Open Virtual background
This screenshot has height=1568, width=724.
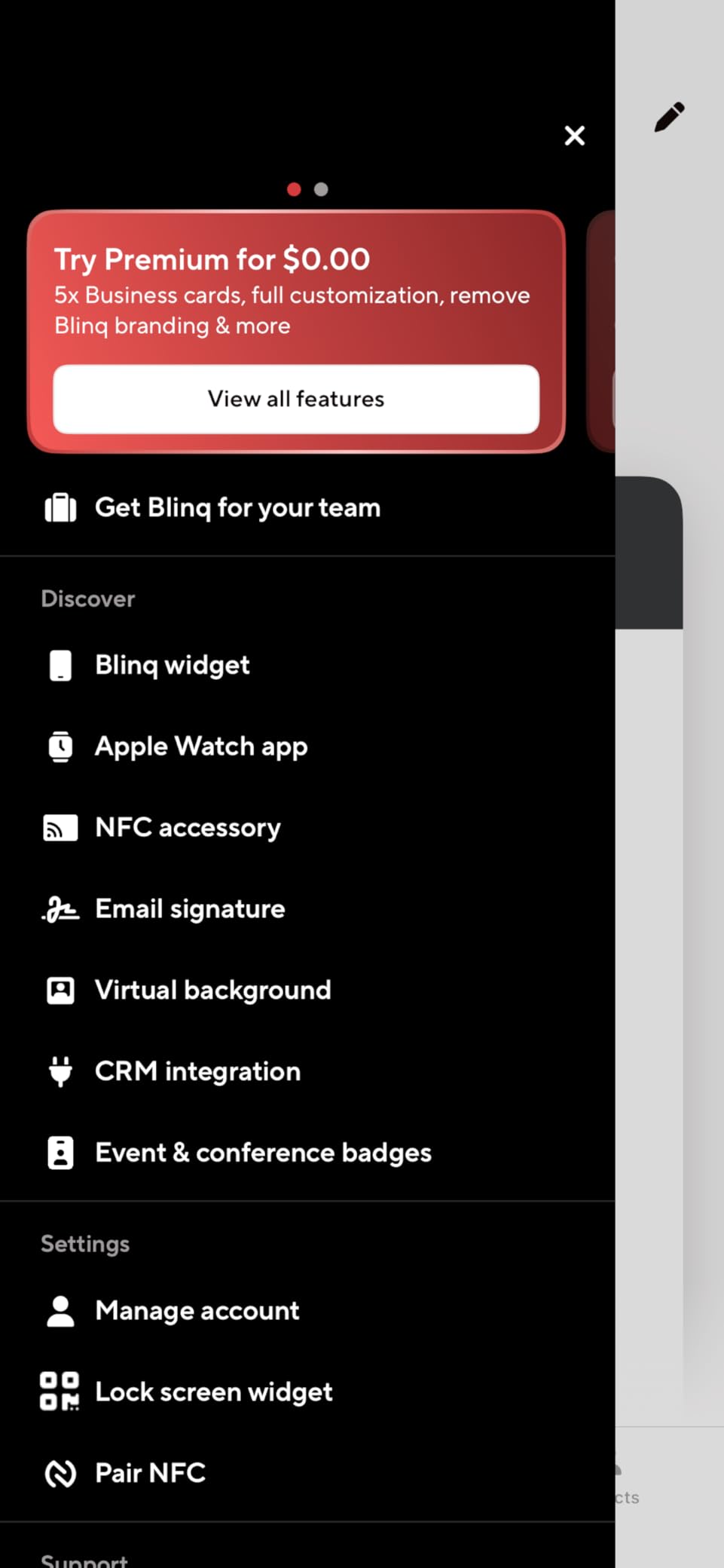pyautogui.click(x=212, y=991)
